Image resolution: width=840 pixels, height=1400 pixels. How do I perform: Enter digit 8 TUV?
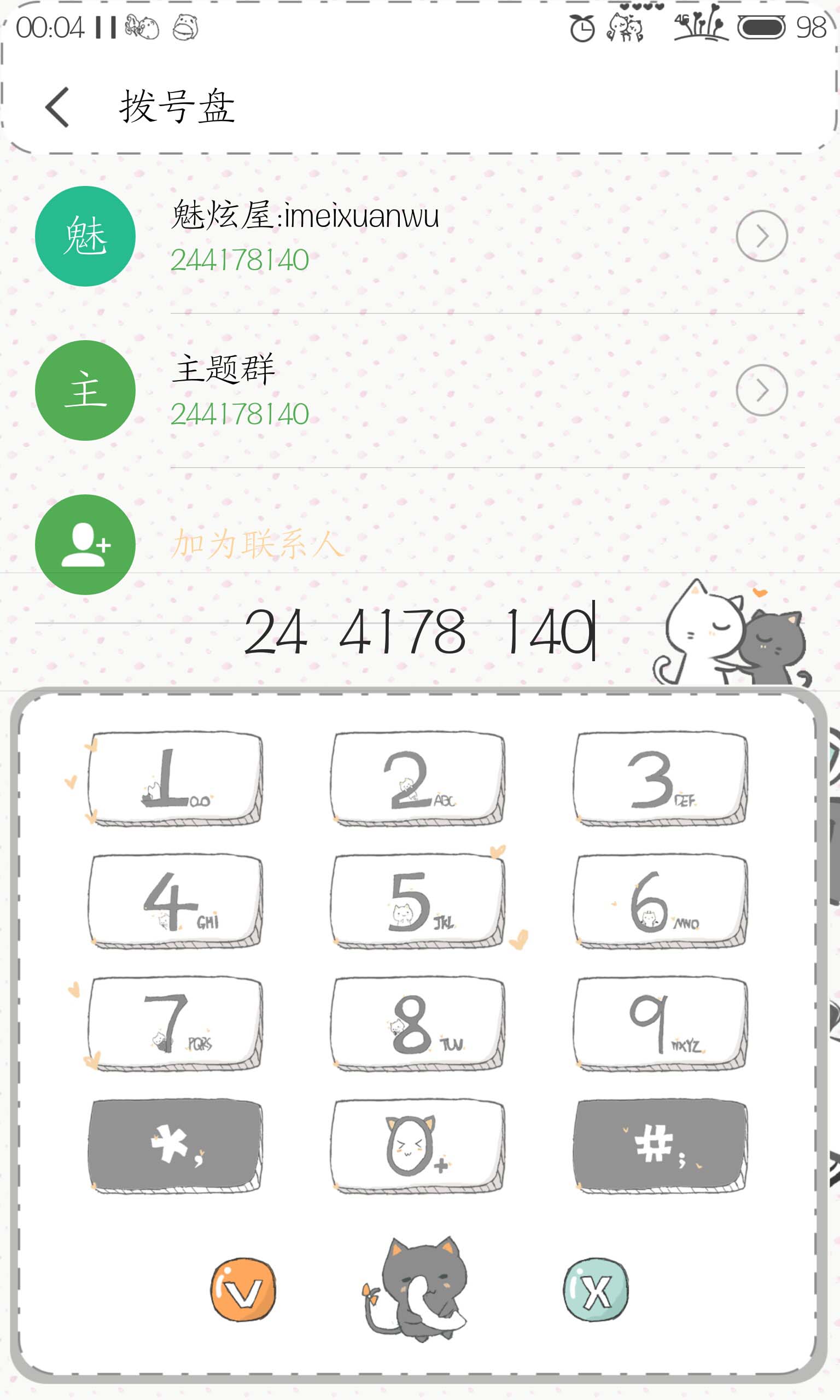point(418,1023)
